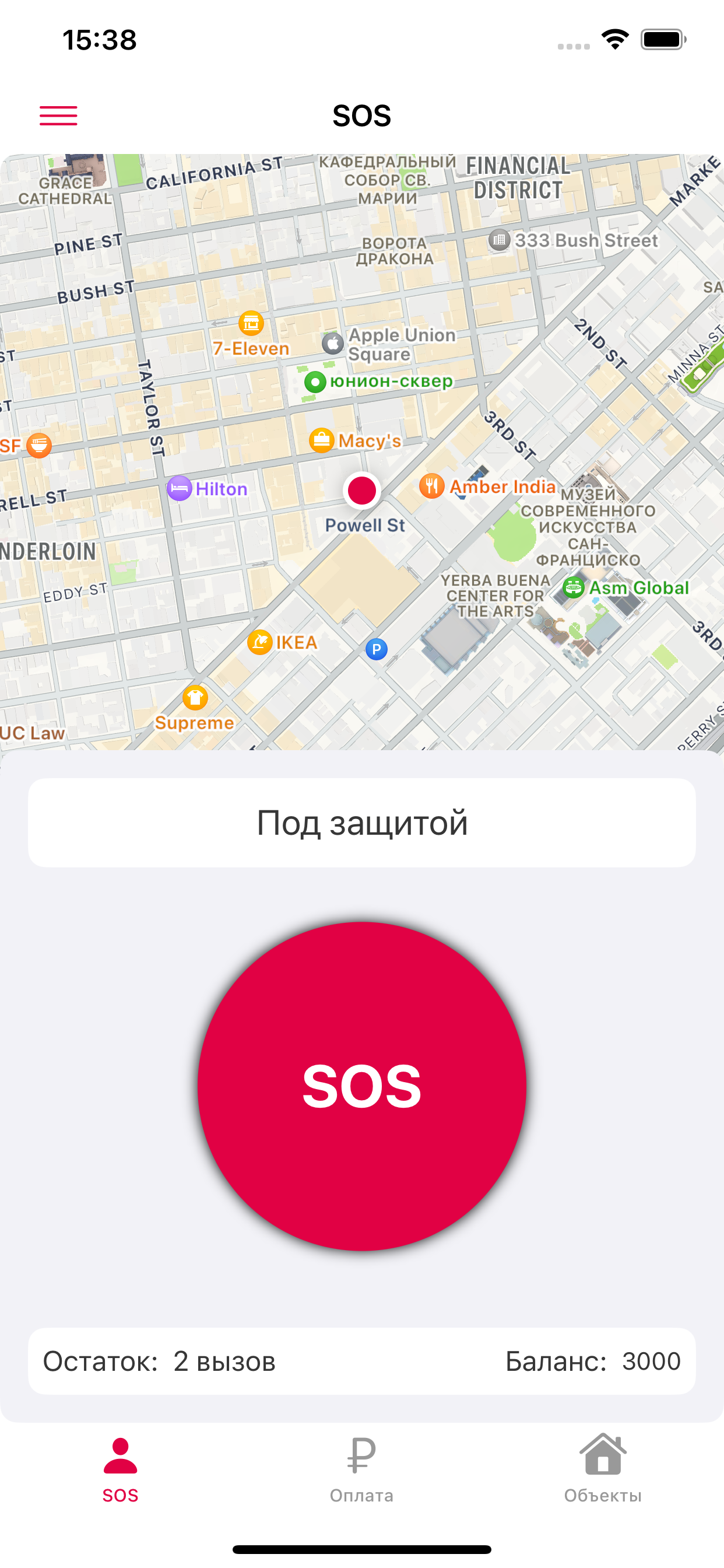Select the SOS tab
The image size is (724, 1568).
coord(121,1469)
